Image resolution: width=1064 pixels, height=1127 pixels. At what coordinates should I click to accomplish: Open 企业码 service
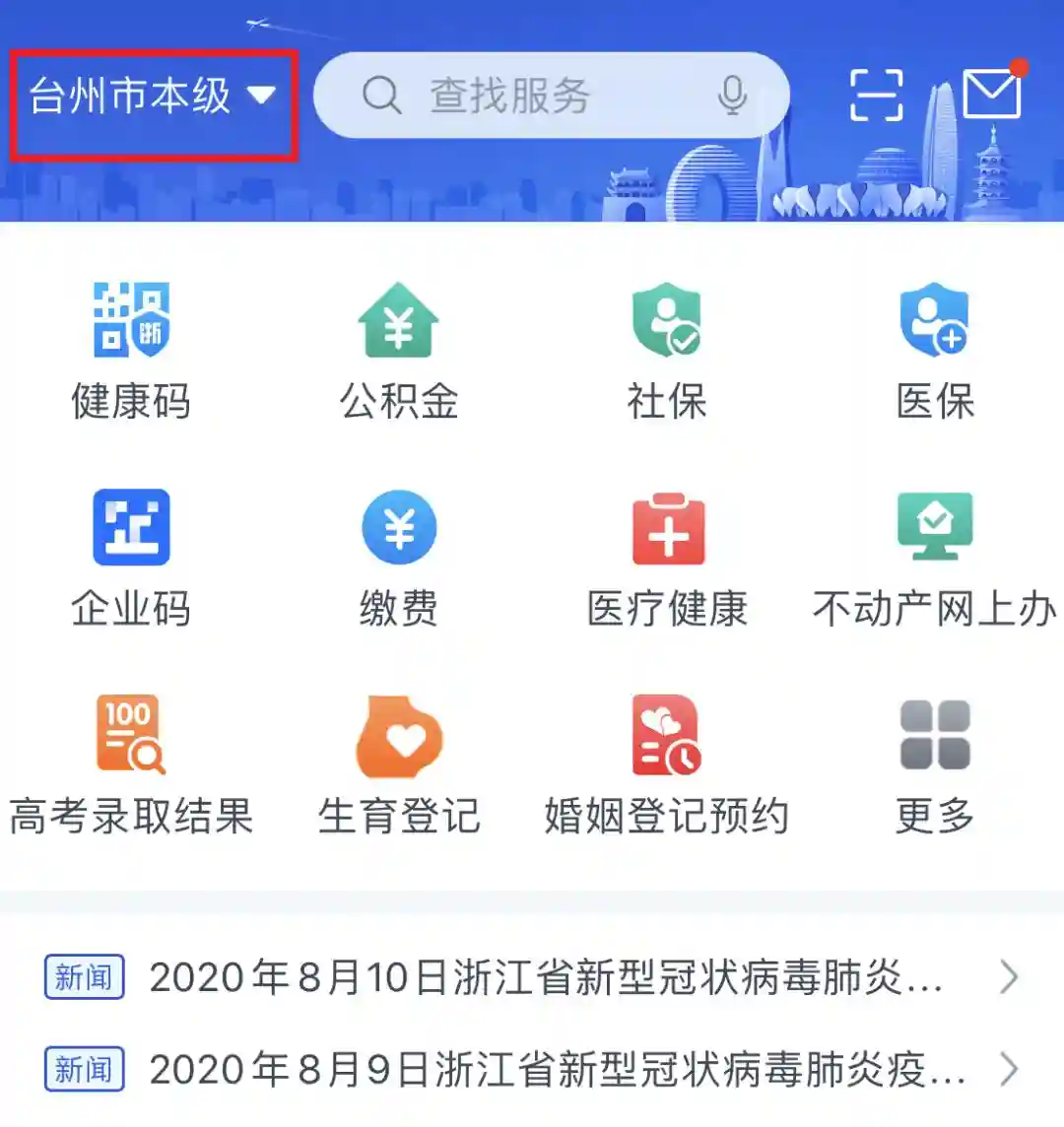pos(131,558)
